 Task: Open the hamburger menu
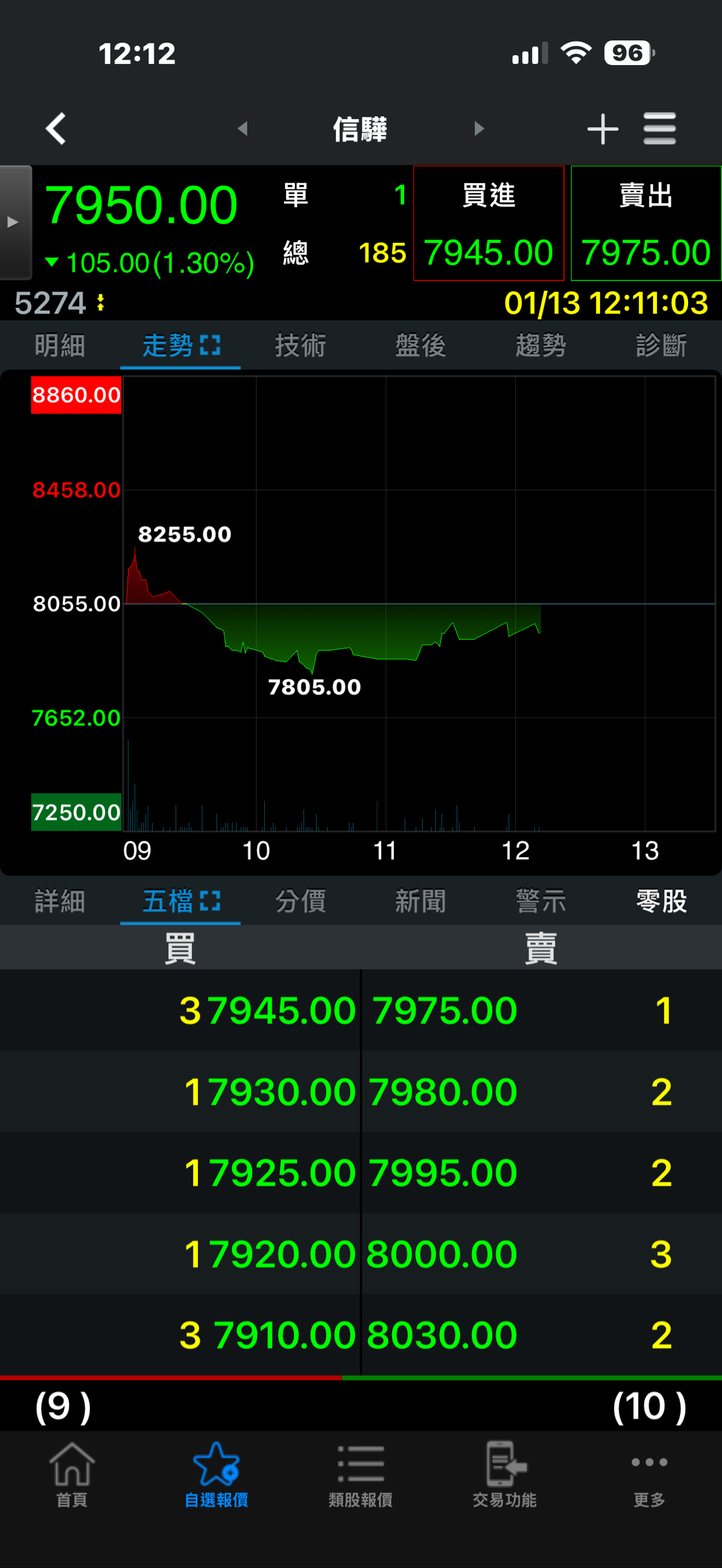tap(659, 128)
